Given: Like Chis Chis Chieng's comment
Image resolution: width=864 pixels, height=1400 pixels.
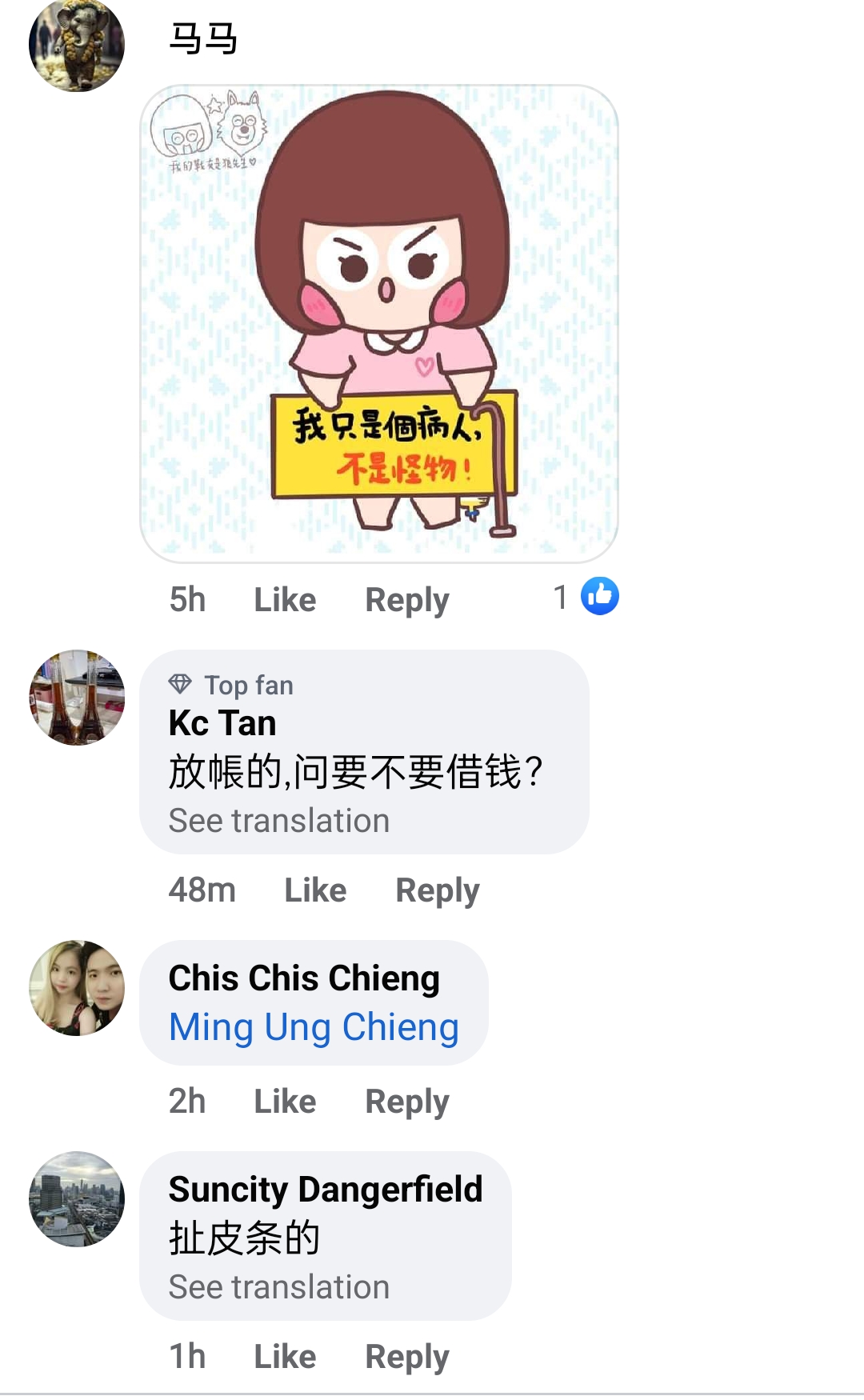Looking at the screenshot, I should tap(285, 1102).
